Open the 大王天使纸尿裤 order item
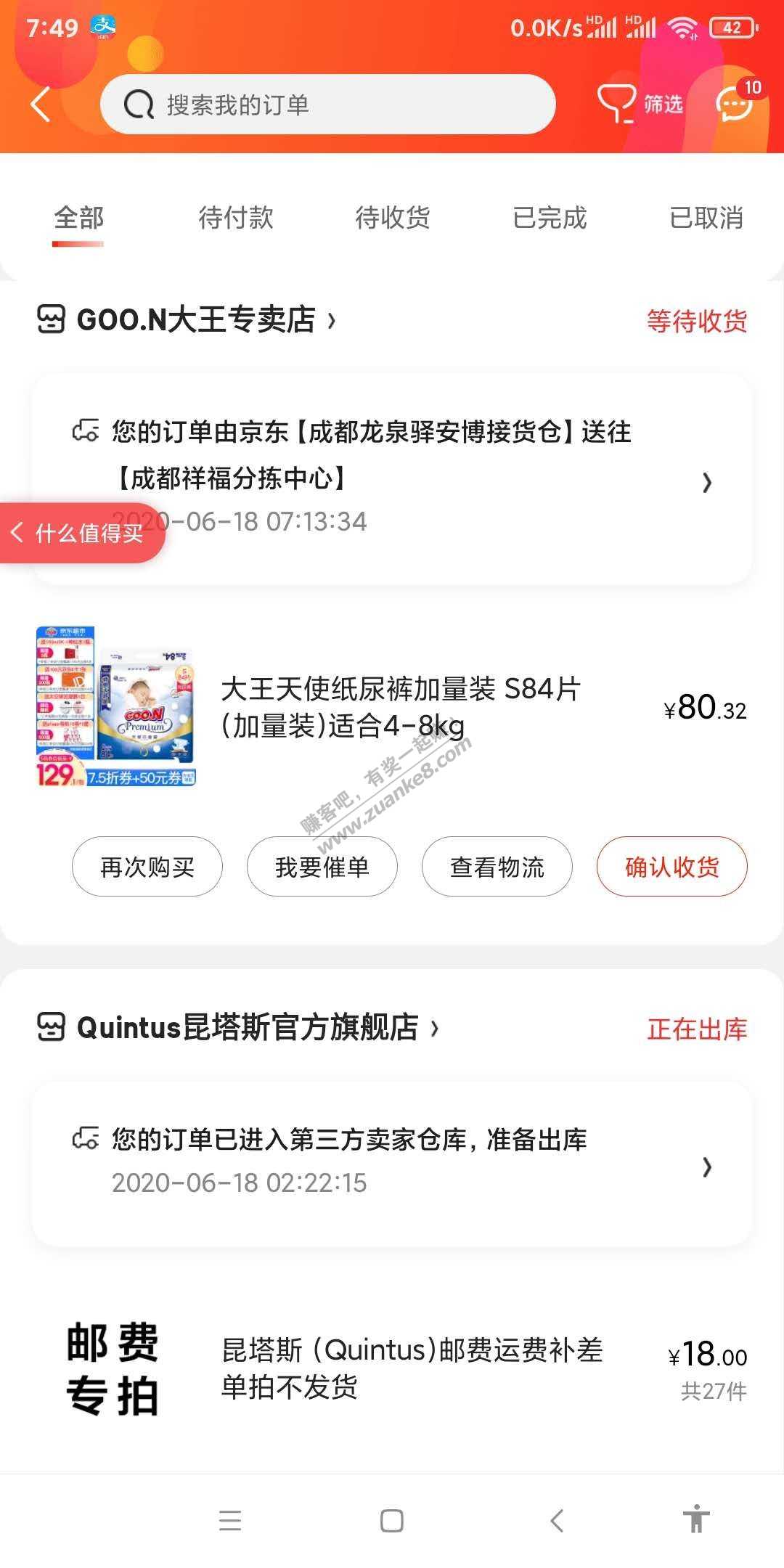 [399, 707]
